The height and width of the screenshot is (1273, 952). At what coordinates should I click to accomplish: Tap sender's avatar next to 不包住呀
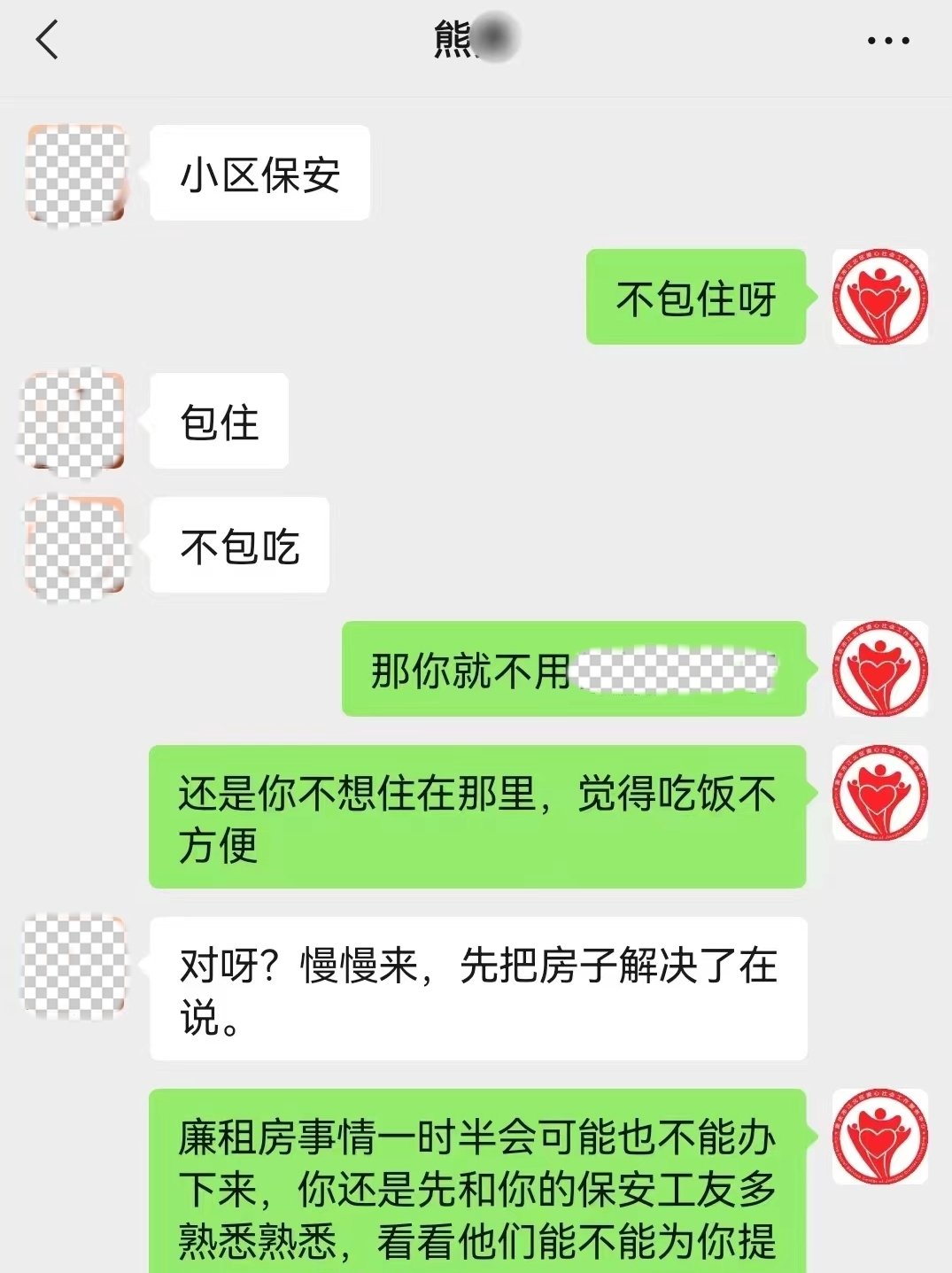pyautogui.click(x=879, y=297)
